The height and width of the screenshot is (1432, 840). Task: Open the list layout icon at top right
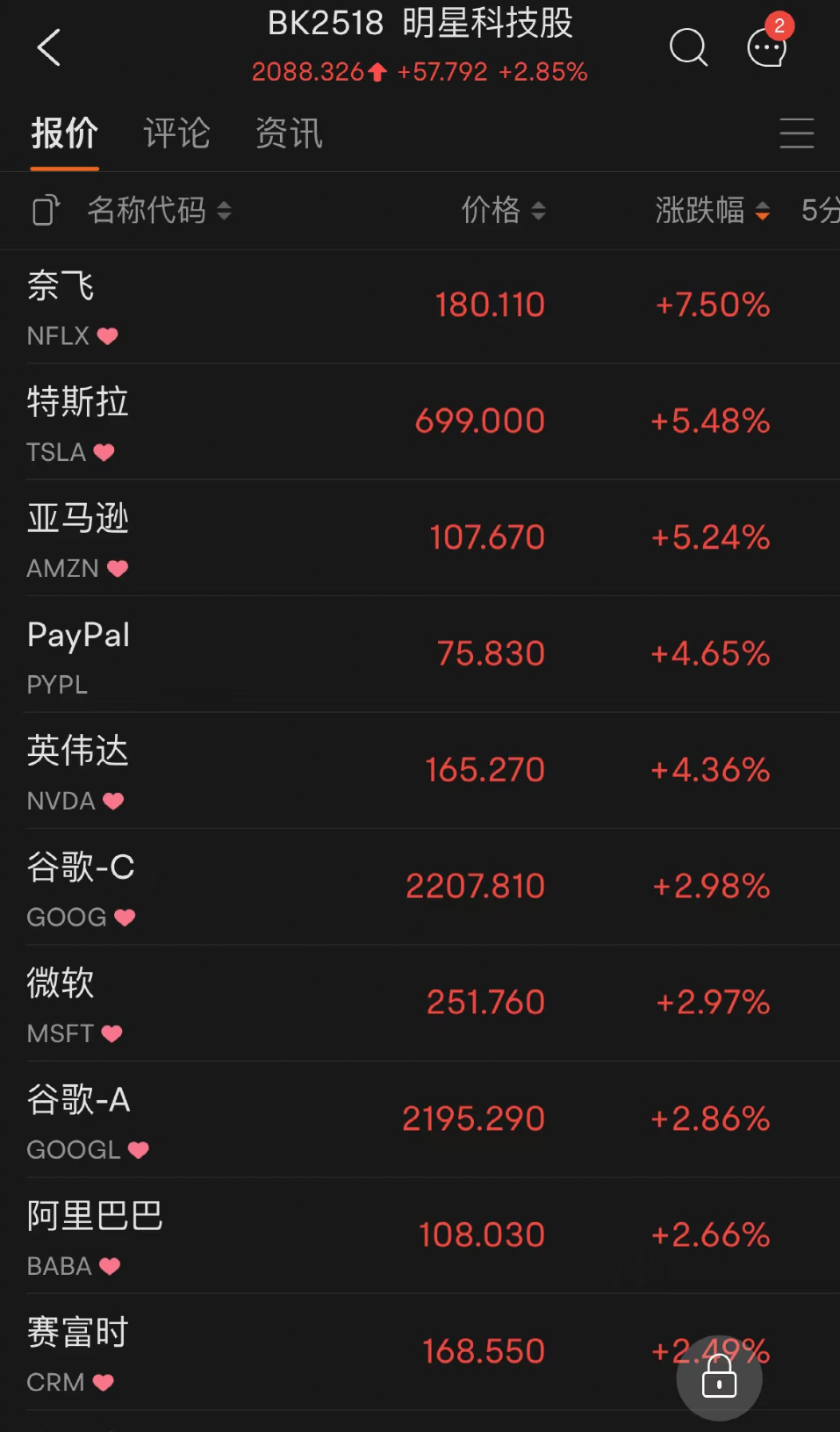pos(796,133)
